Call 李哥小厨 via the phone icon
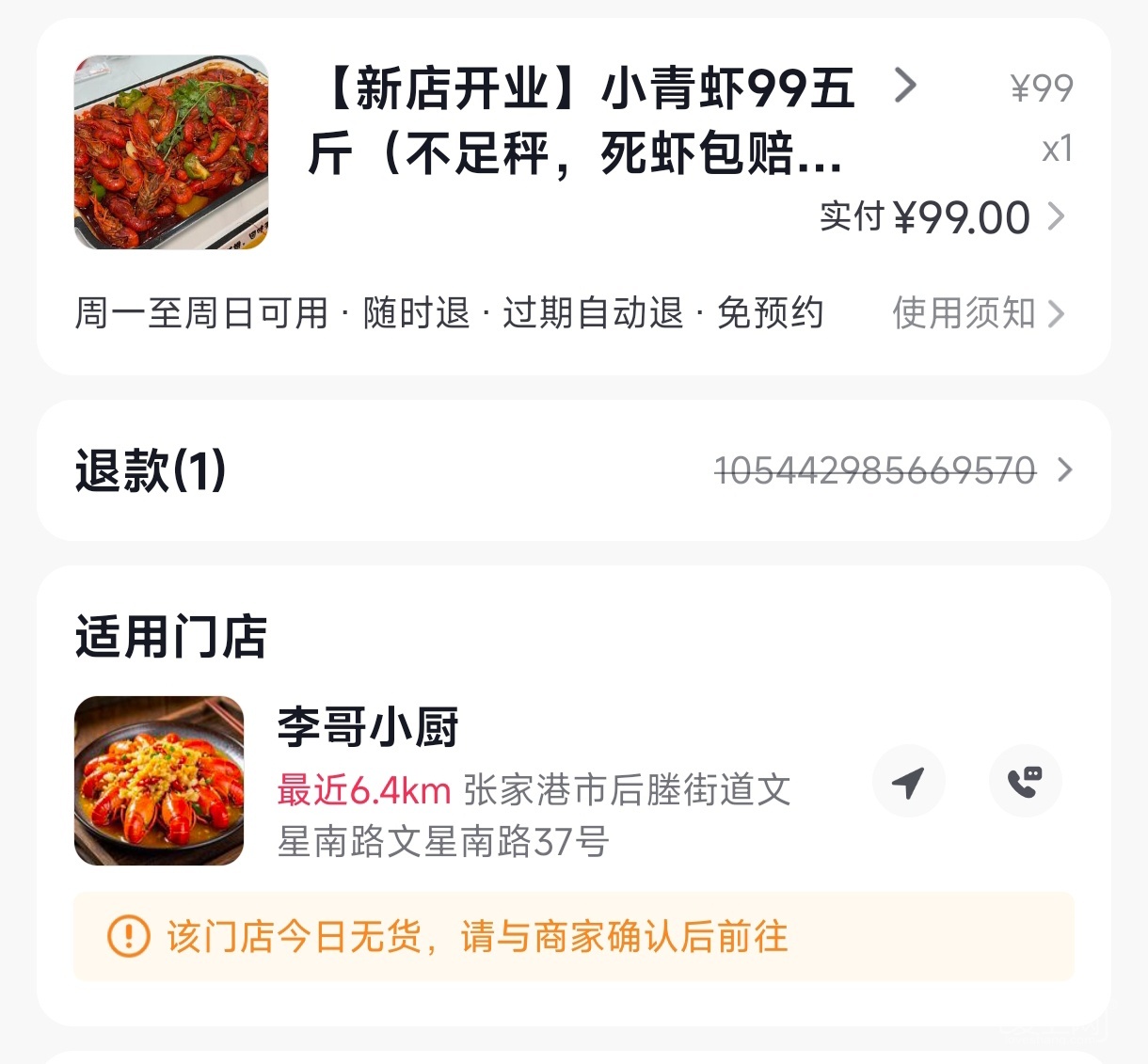Viewport: 1148px width, 1064px height. click(1025, 782)
